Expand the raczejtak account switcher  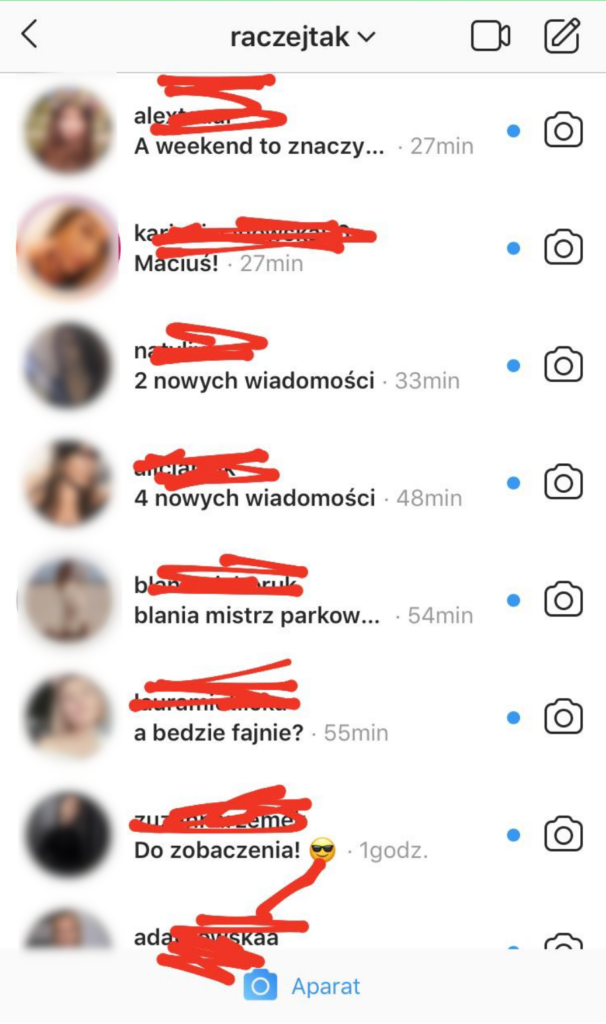point(302,37)
